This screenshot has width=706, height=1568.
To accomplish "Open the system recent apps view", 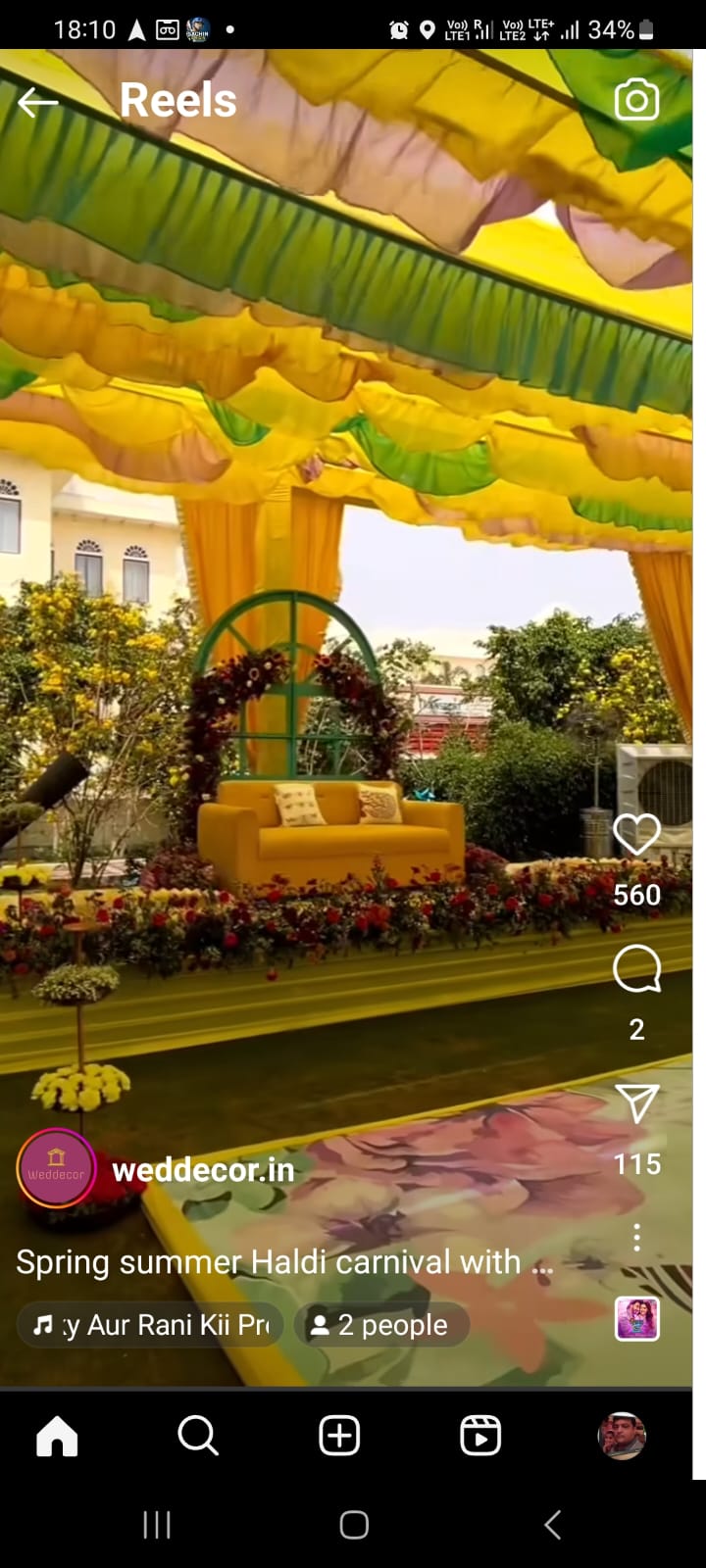I will 157,1525.
